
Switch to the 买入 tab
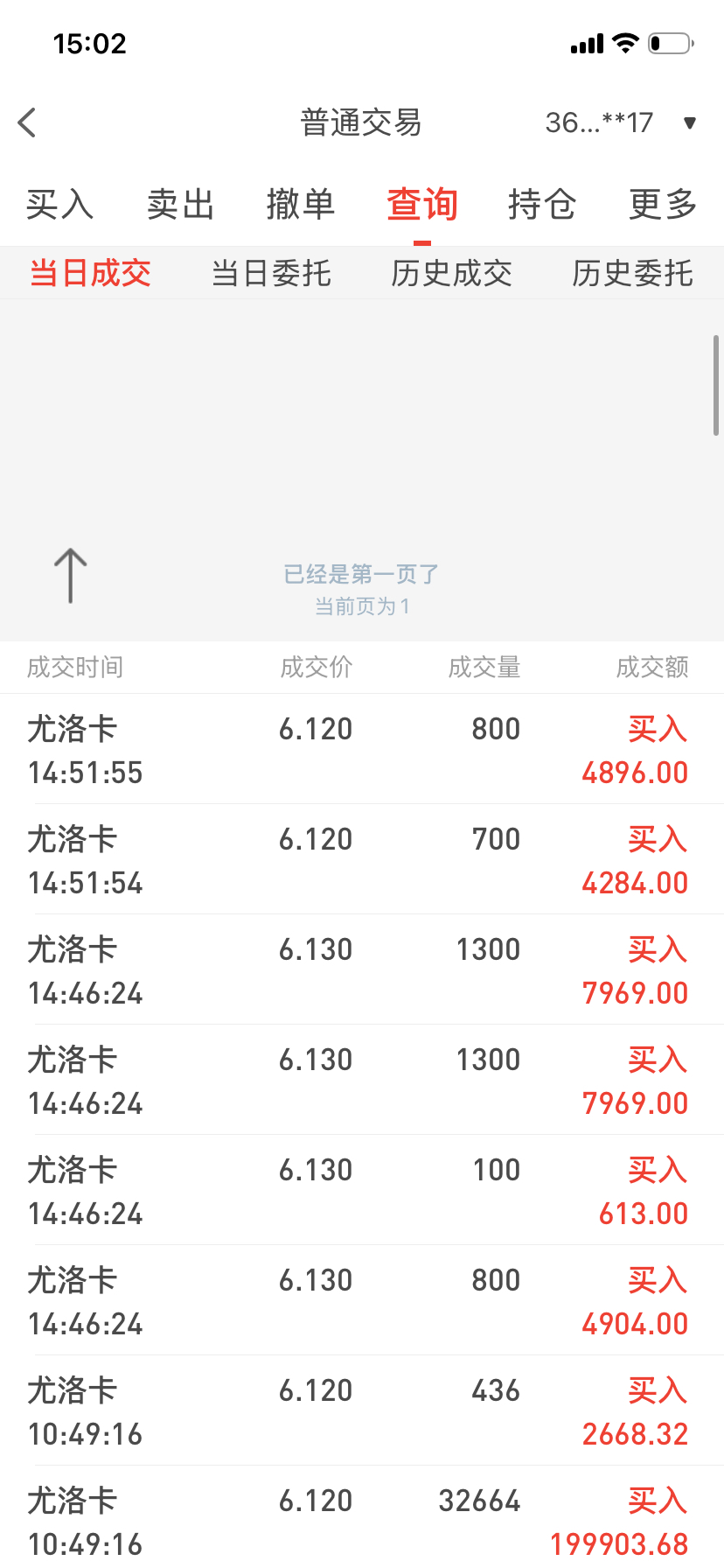[59, 204]
